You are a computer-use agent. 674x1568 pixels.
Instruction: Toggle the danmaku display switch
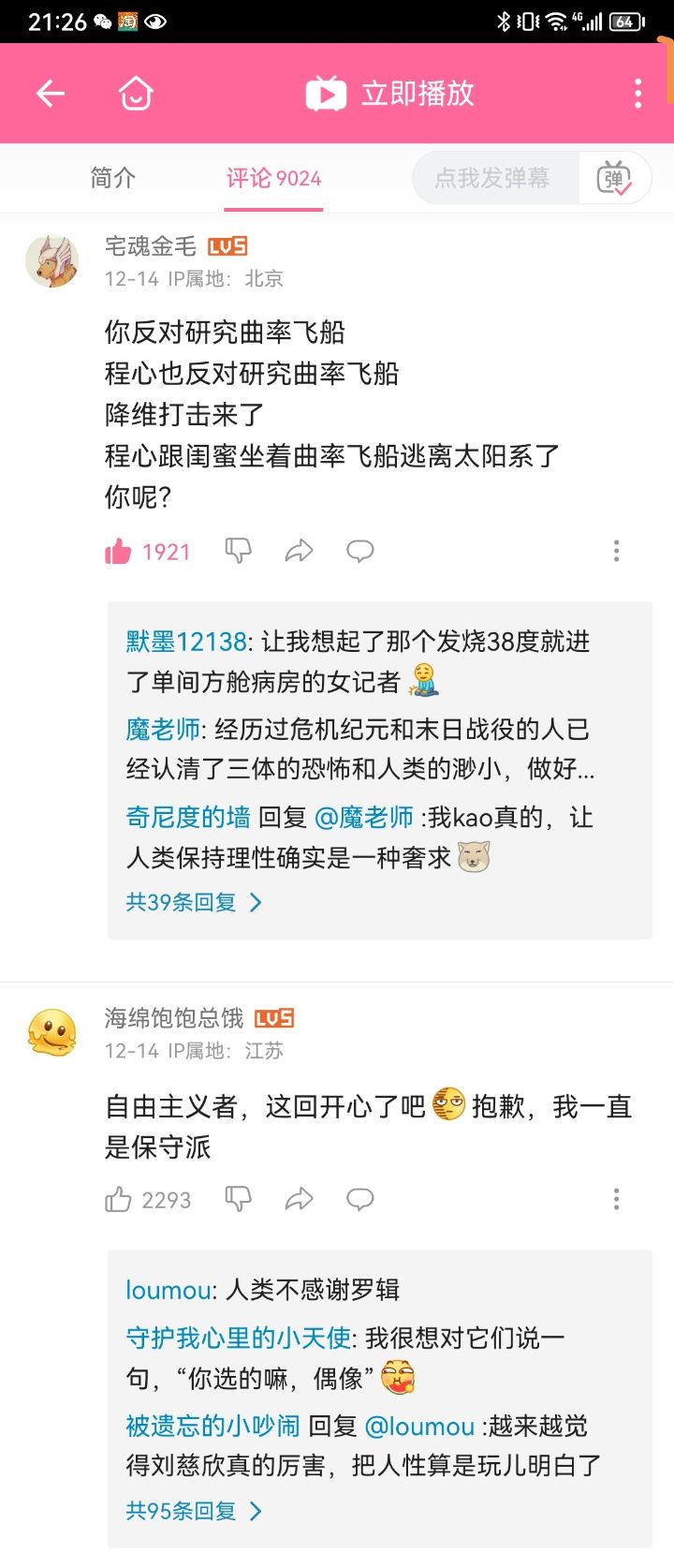click(614, 178)
